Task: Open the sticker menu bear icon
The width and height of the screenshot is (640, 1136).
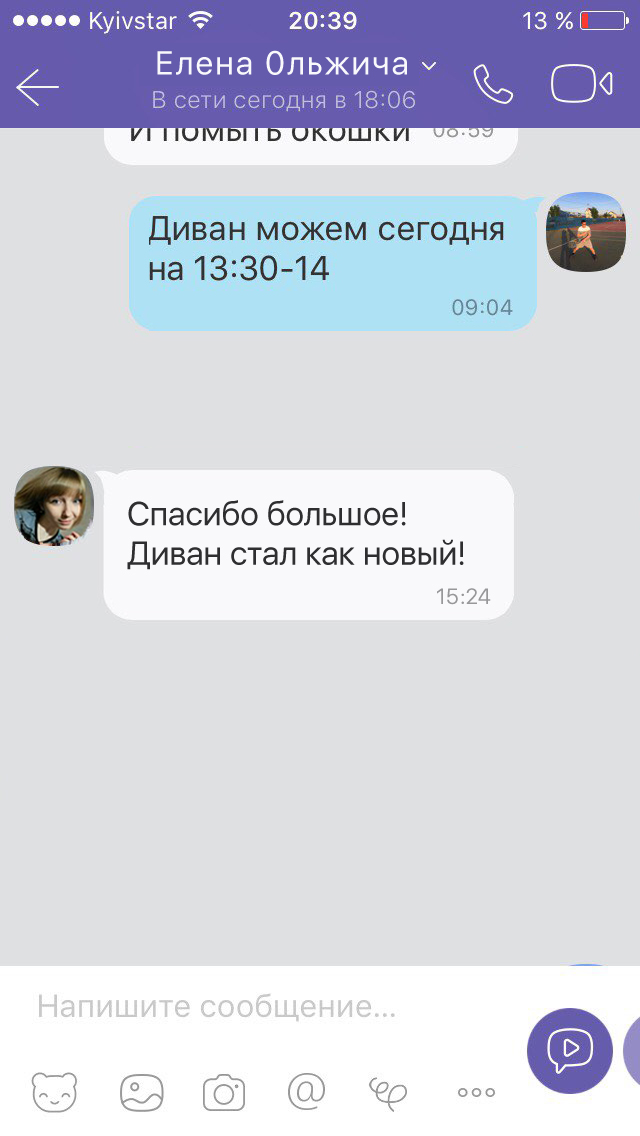Action: pyautogui.click(x=54, y=1092)
